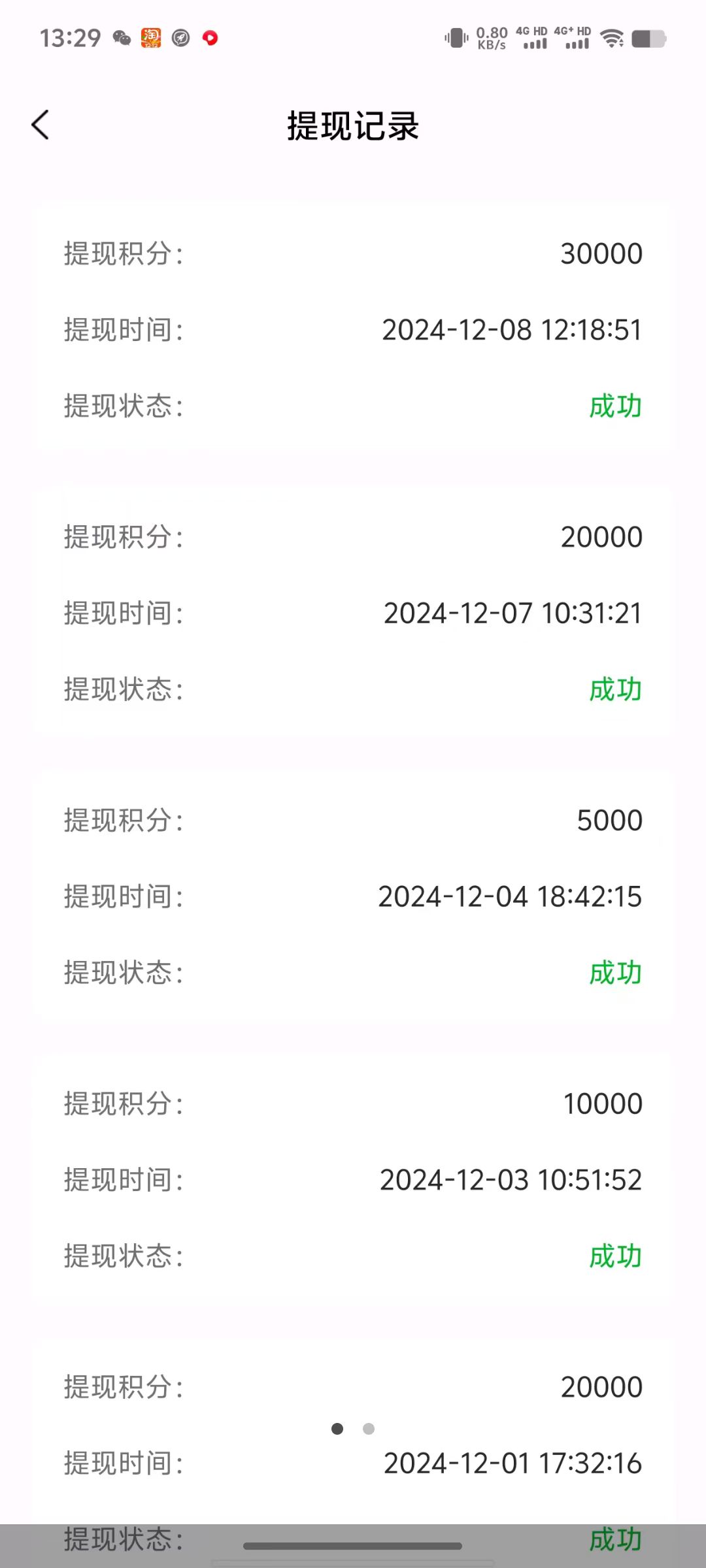The height and width of the screenshot is (1568, 706).
Task: Tap the back chevron to leave 提现记录
Action: [41, 124]
